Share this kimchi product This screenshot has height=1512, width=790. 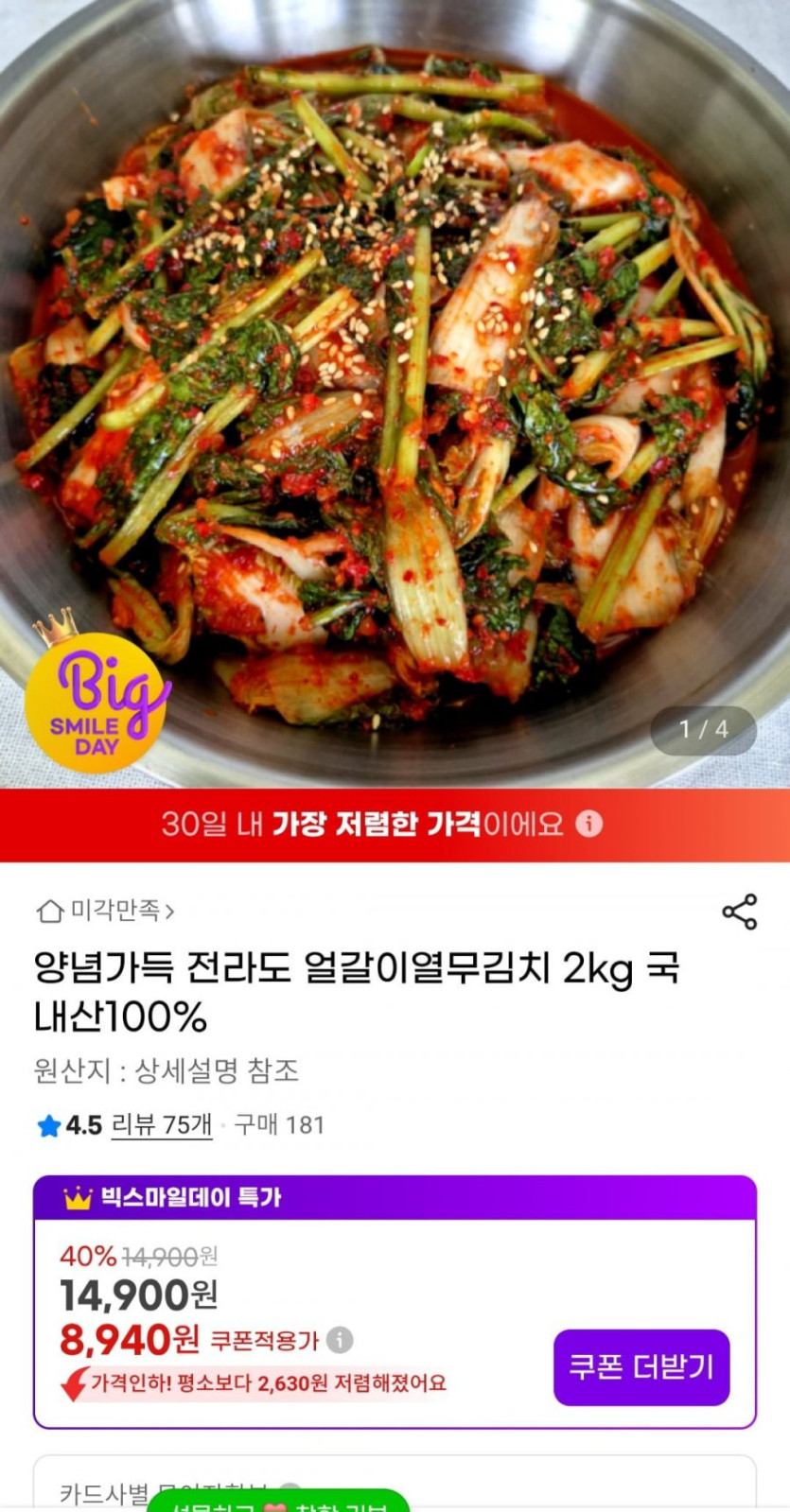[x=739, y=912]
